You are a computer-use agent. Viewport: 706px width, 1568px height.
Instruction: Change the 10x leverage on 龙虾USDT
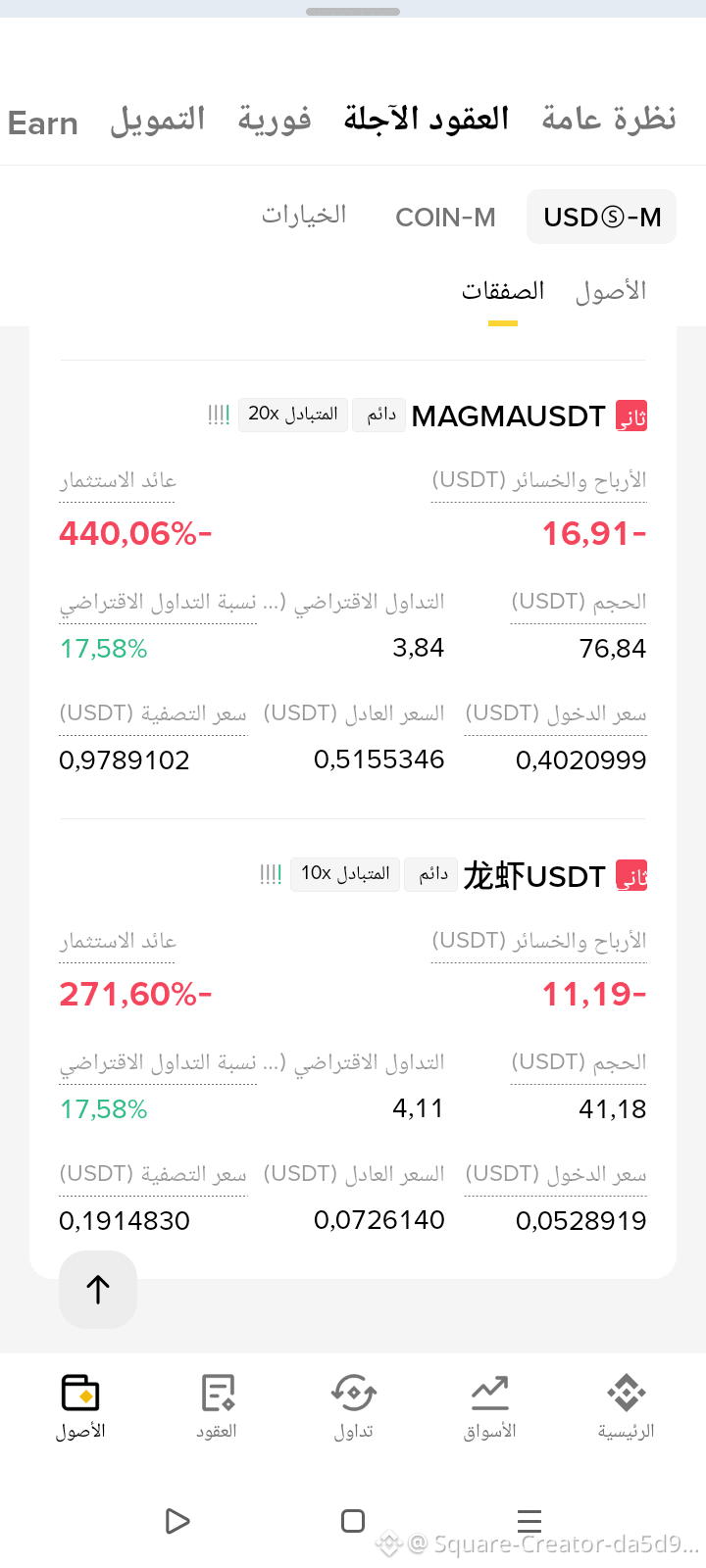tap(345, 874)
